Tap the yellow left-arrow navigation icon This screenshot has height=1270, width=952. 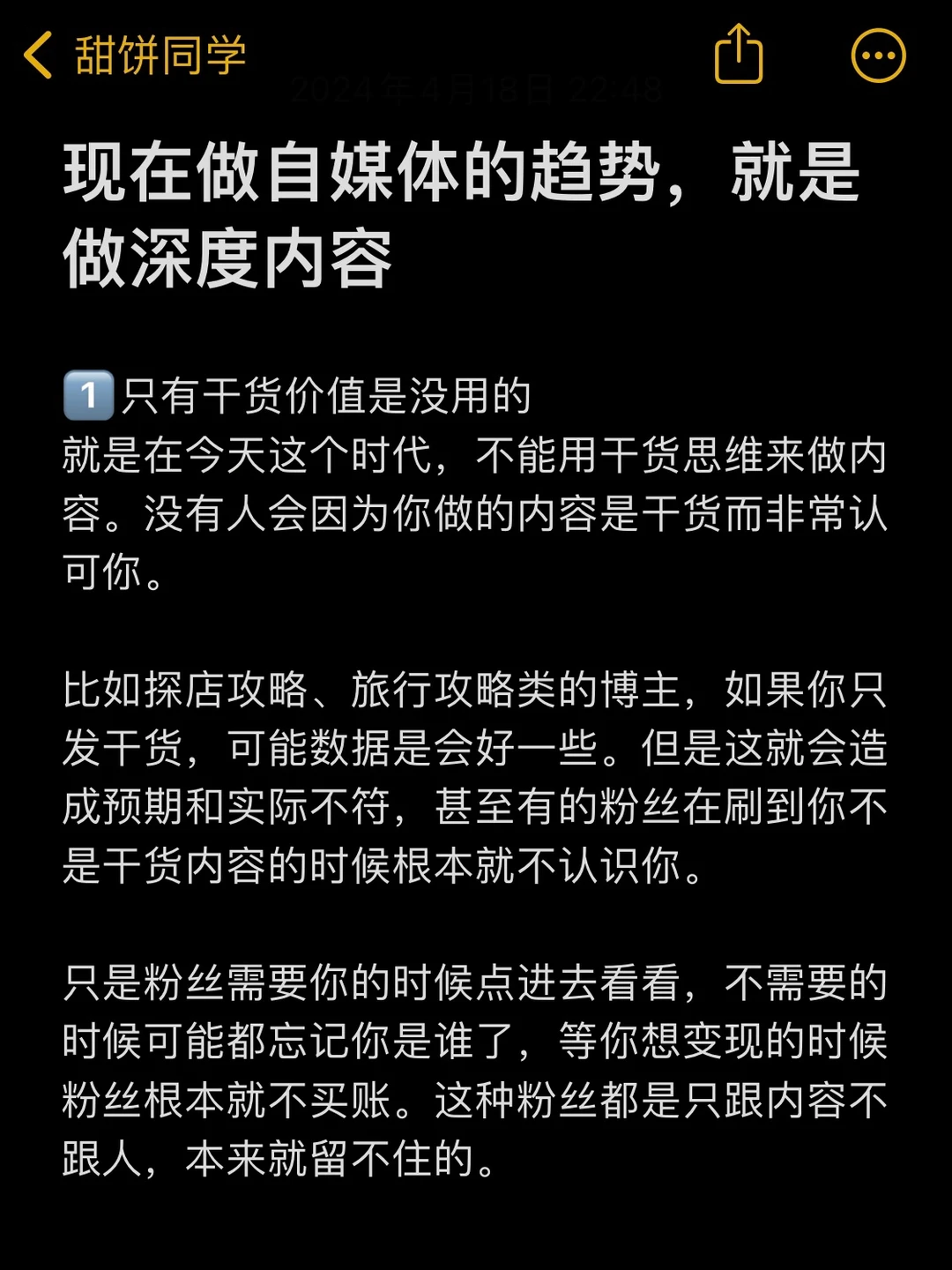point(37,55)
